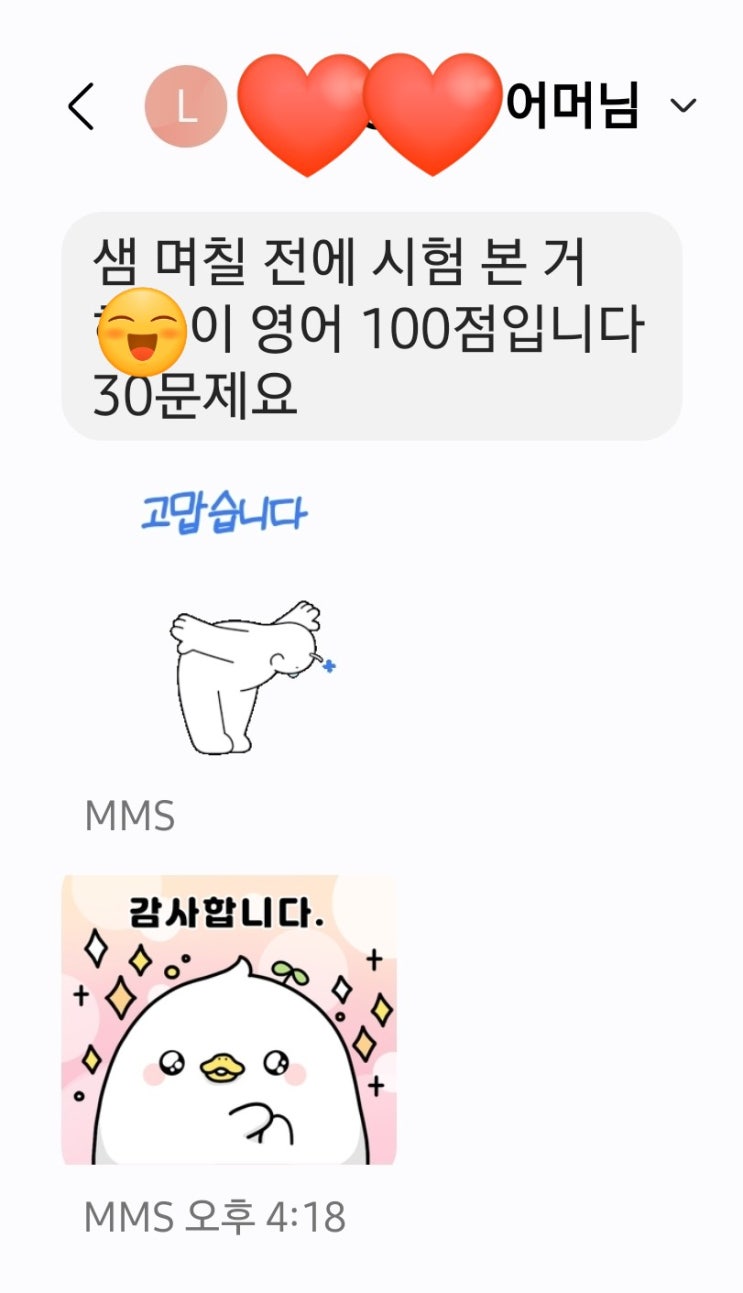This screenshot has width=743, height=1293.
Task: Open the contact avatar with letter L
Action: tap(185, 107)
